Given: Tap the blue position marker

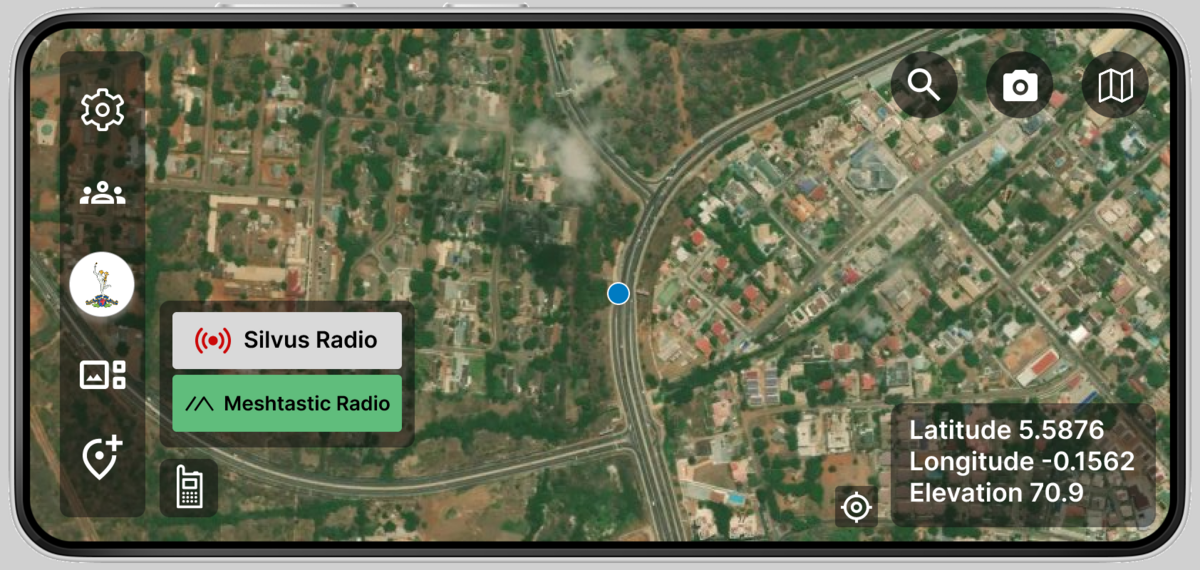Looking at the screenshot, I should click(618, 293).
